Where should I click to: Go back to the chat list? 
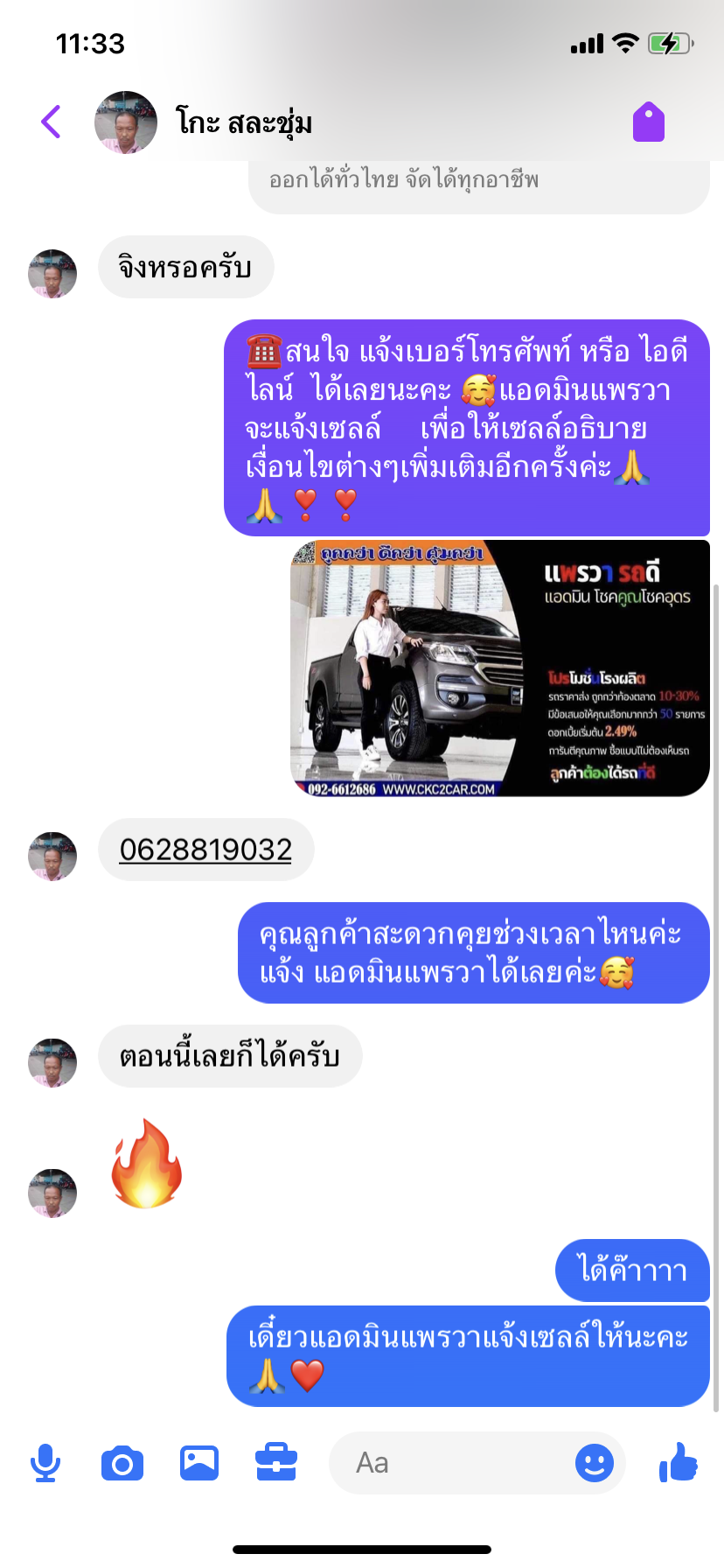coord(52,122)
